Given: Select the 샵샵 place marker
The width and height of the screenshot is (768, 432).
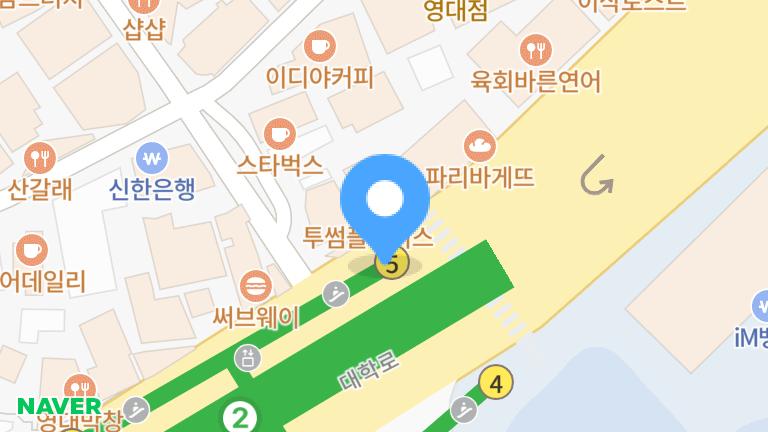Looking at the screenshot, I should [x=144, y=4].
